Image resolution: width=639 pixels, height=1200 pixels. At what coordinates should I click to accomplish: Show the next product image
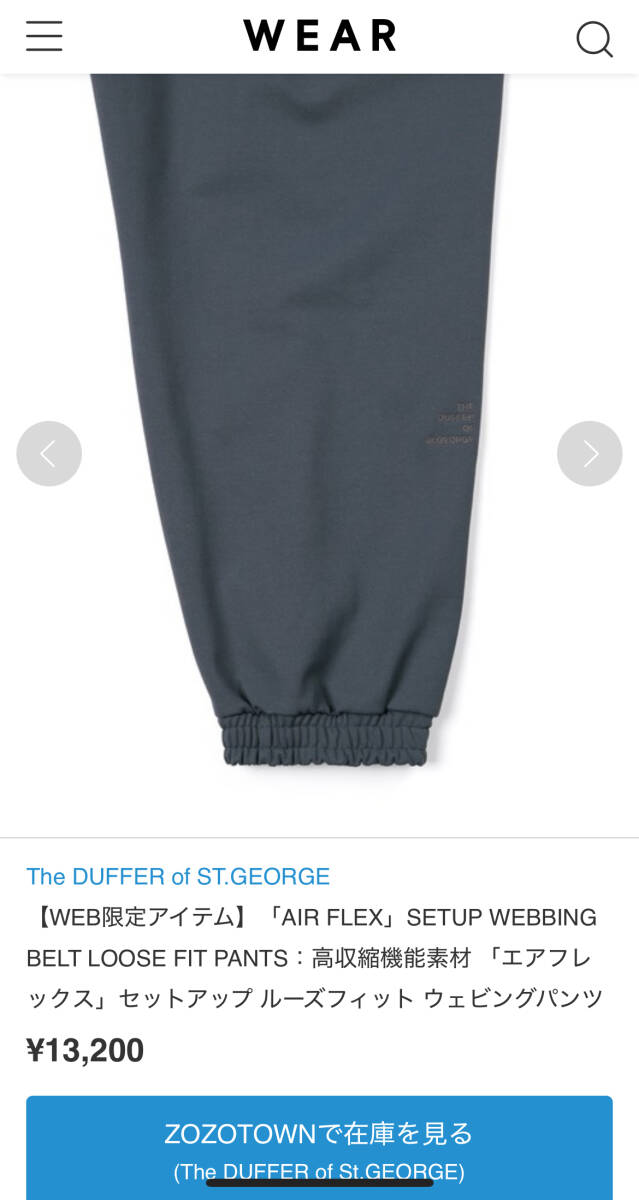coord(589,454)
